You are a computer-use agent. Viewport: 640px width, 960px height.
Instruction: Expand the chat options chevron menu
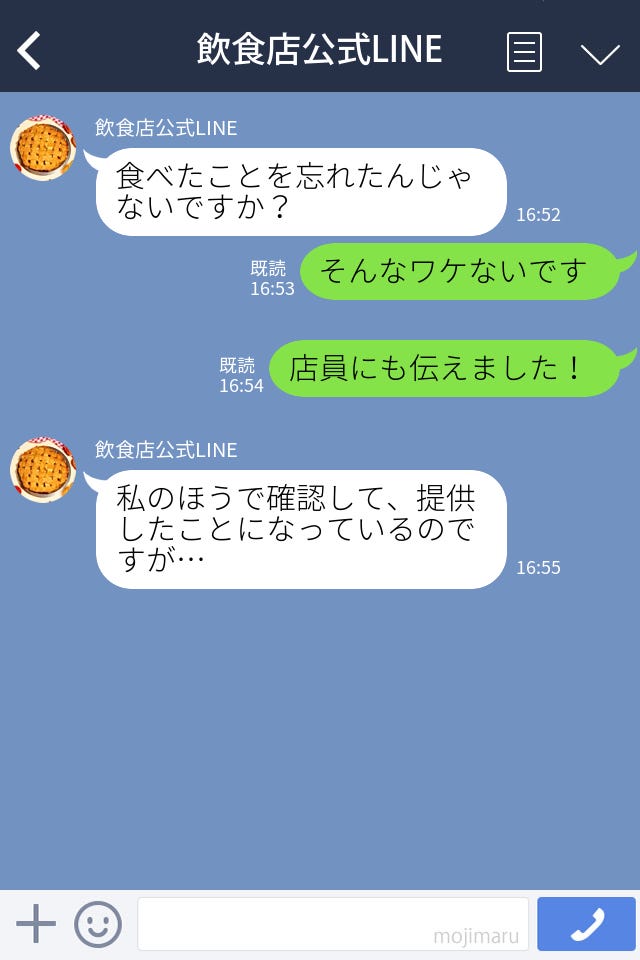click(600, 53)
